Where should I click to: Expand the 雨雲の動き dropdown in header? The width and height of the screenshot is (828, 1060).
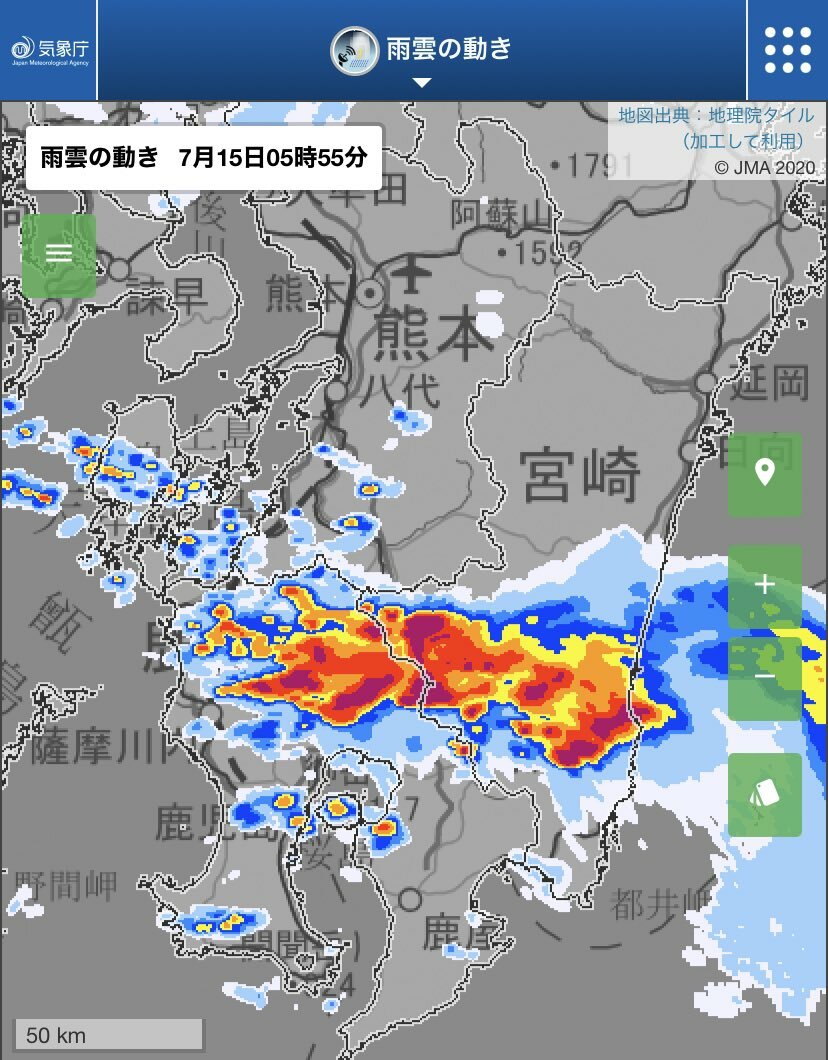(421, 52)
